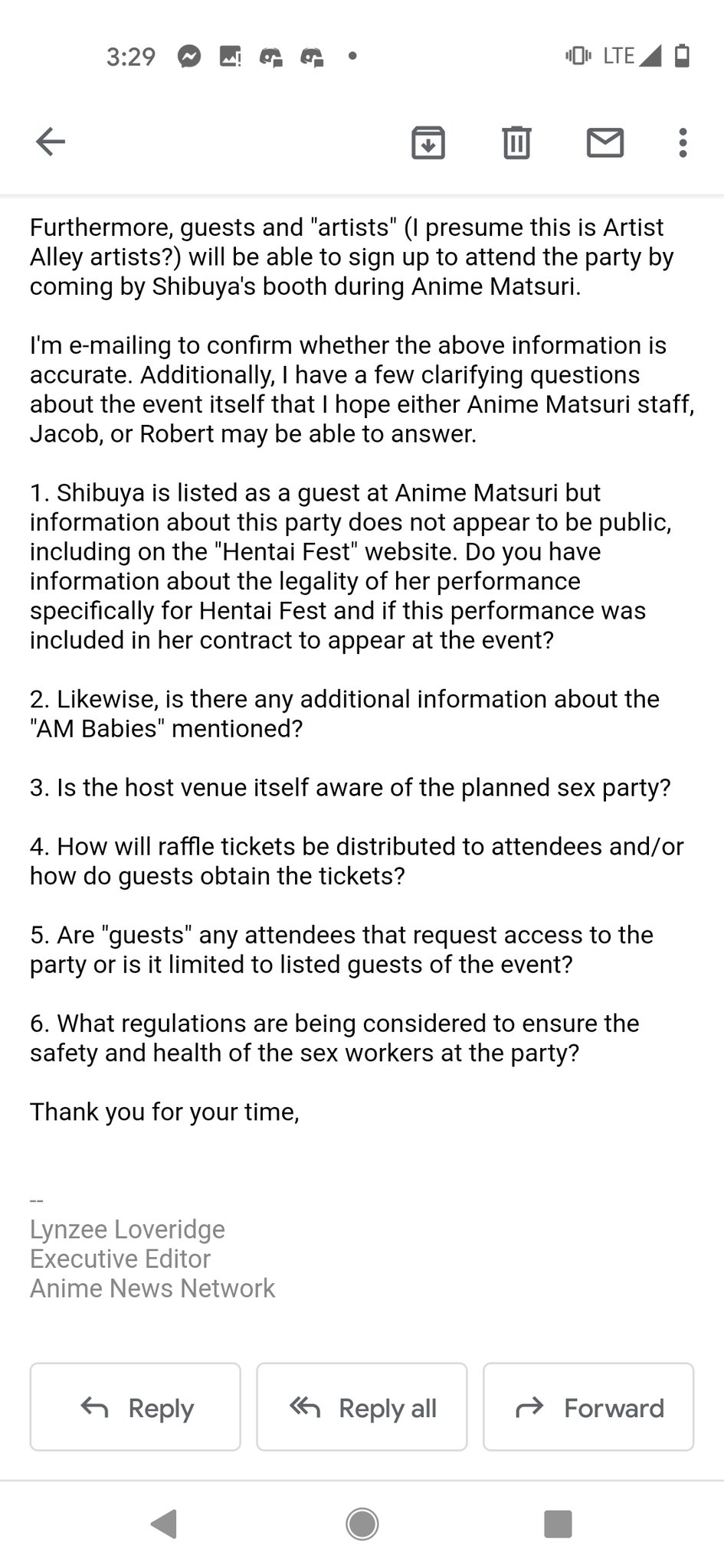Image resolution: width=724 pixels, height=1568 pixels.
Task: Forward this email
Action: click(588, 1406)
